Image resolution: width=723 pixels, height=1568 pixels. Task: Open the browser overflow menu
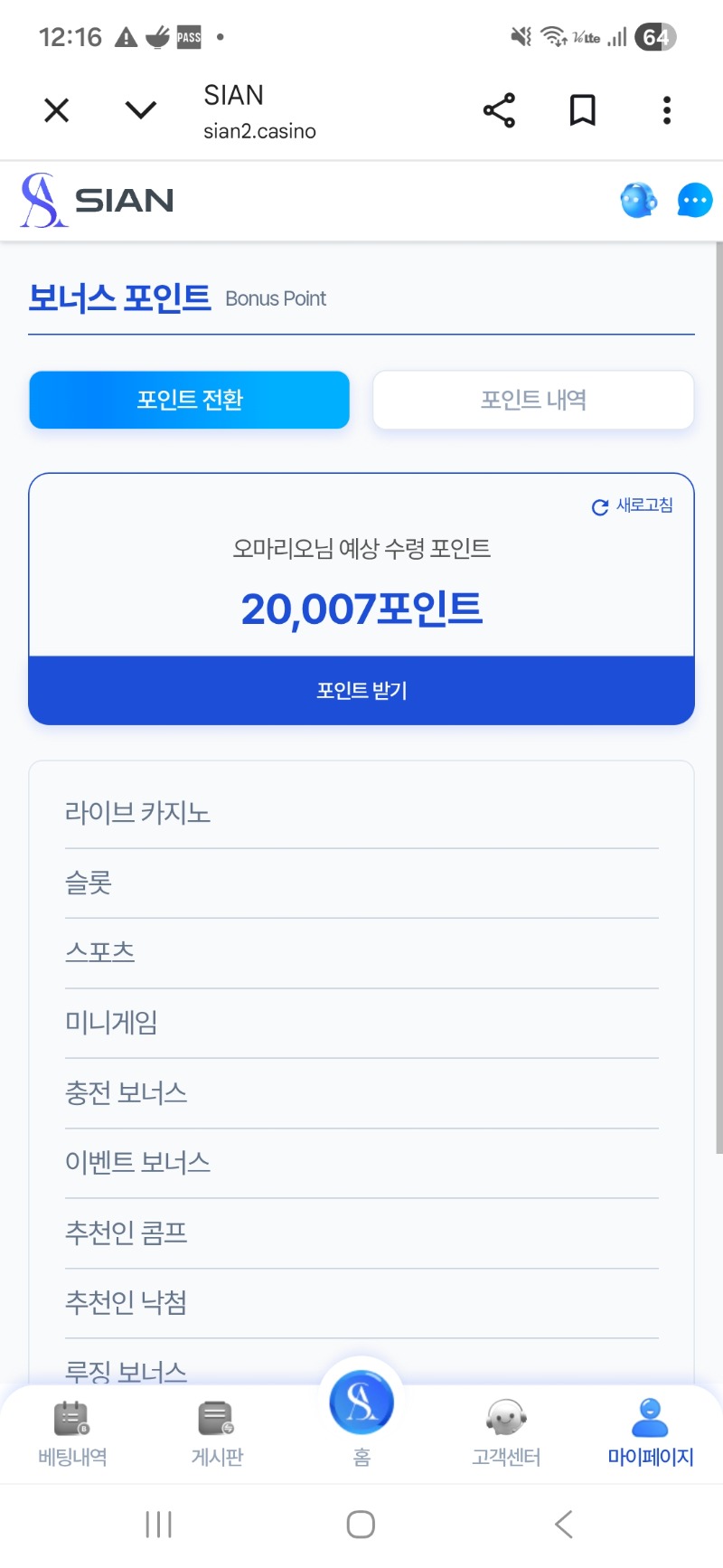667,110
